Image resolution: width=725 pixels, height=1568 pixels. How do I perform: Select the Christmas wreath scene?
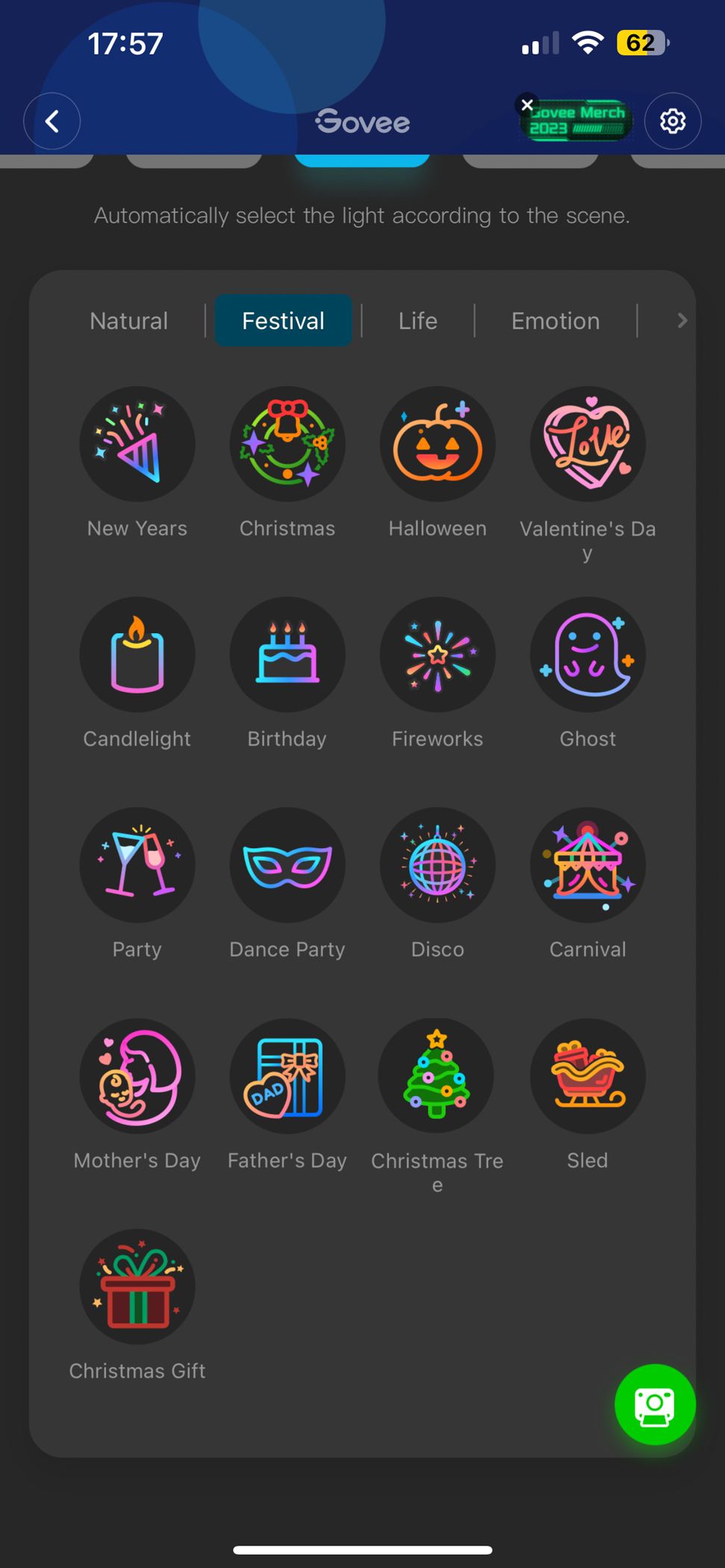pos(287,444)
